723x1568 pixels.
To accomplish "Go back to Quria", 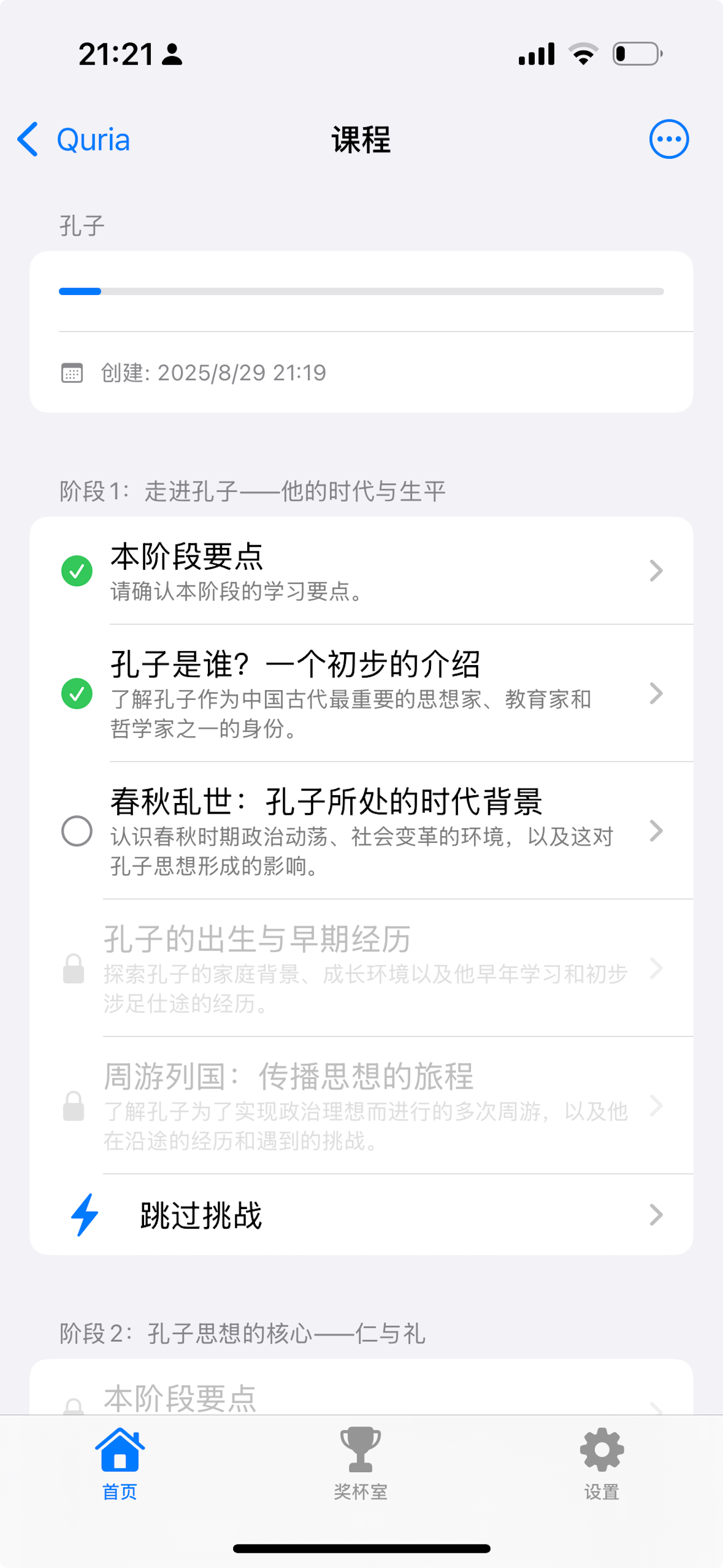I will [x=73, y=140].
